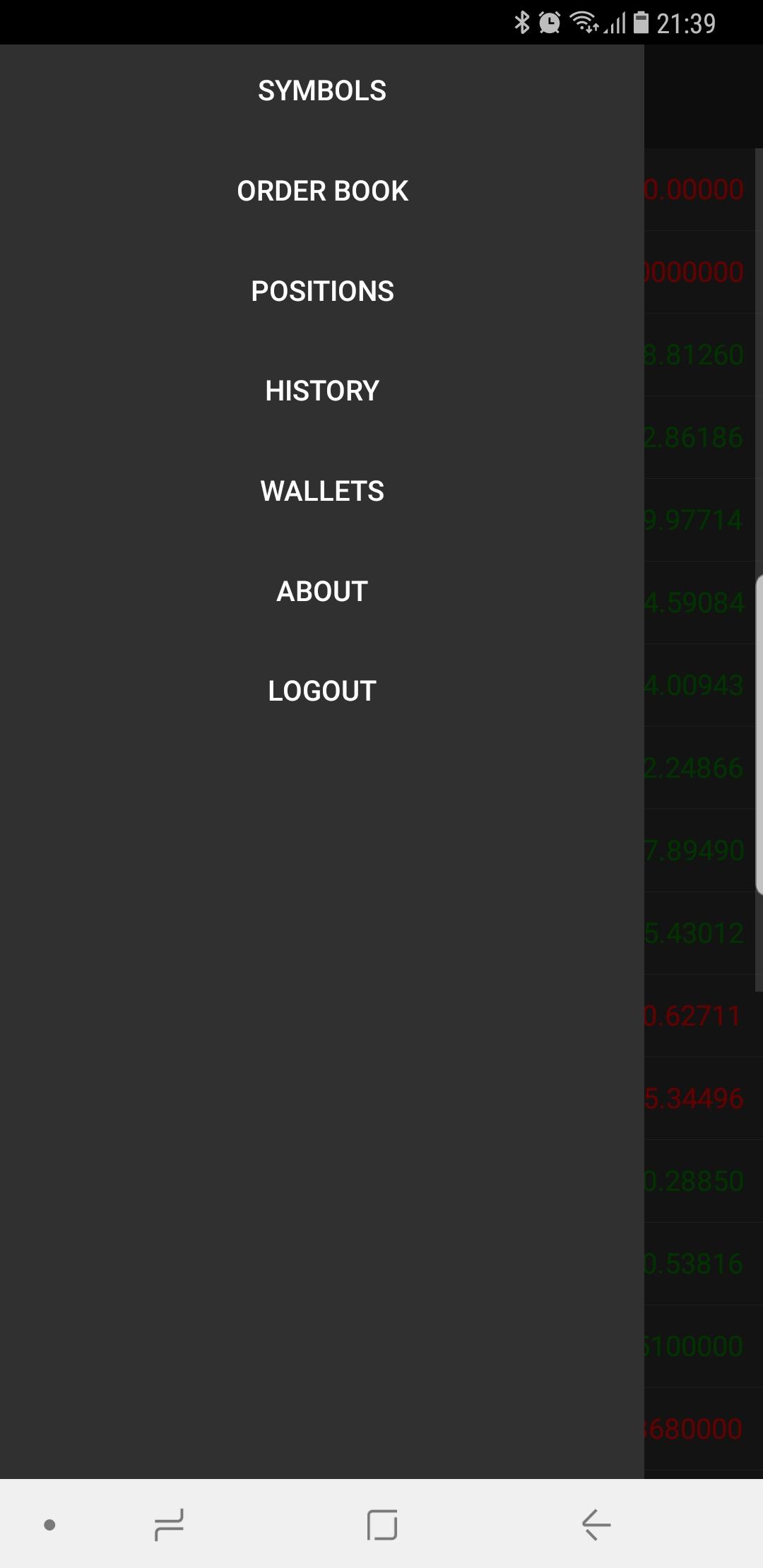Open Positions from the drawer
This screenshot has height=1568, width=763.
322,291
